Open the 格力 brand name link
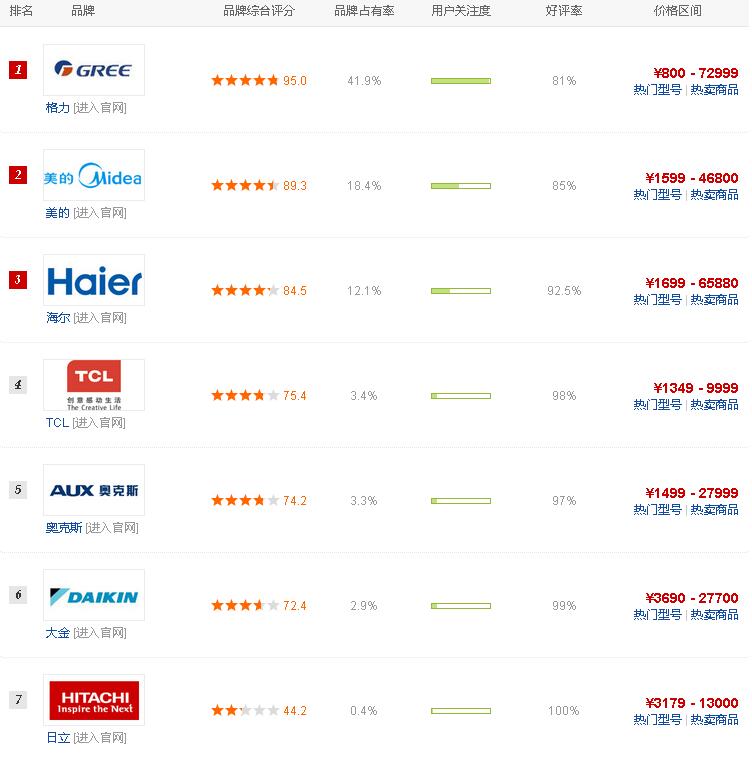 tap(57, 108)
